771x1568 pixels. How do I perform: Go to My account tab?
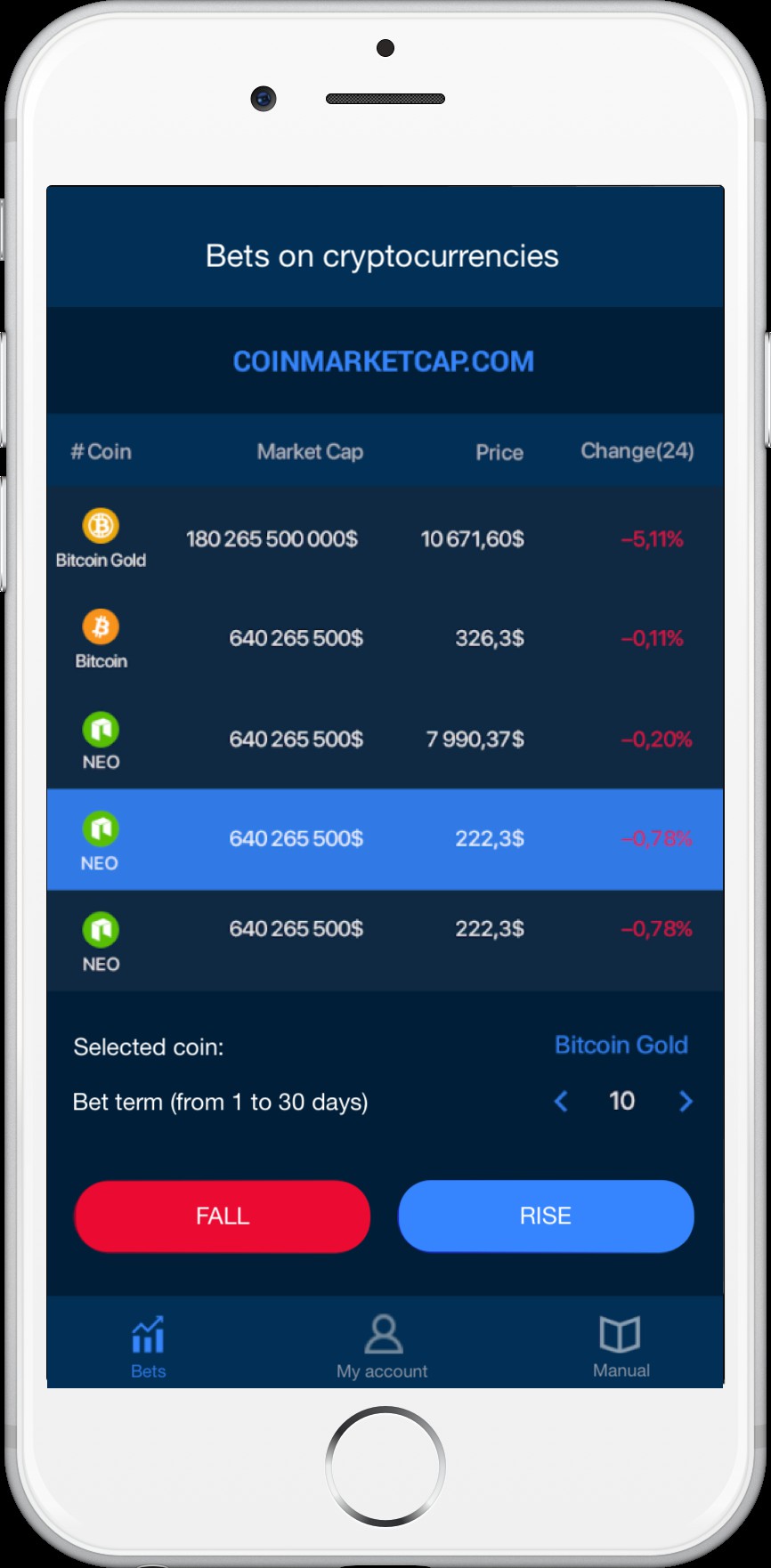pyautogui.click(x=382, y=1346)
